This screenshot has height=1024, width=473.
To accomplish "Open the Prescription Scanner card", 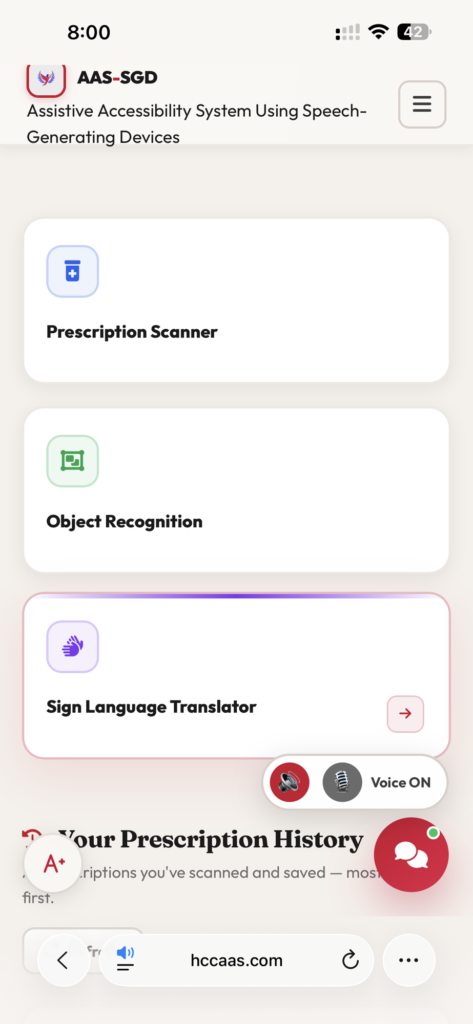I will 236,300.
